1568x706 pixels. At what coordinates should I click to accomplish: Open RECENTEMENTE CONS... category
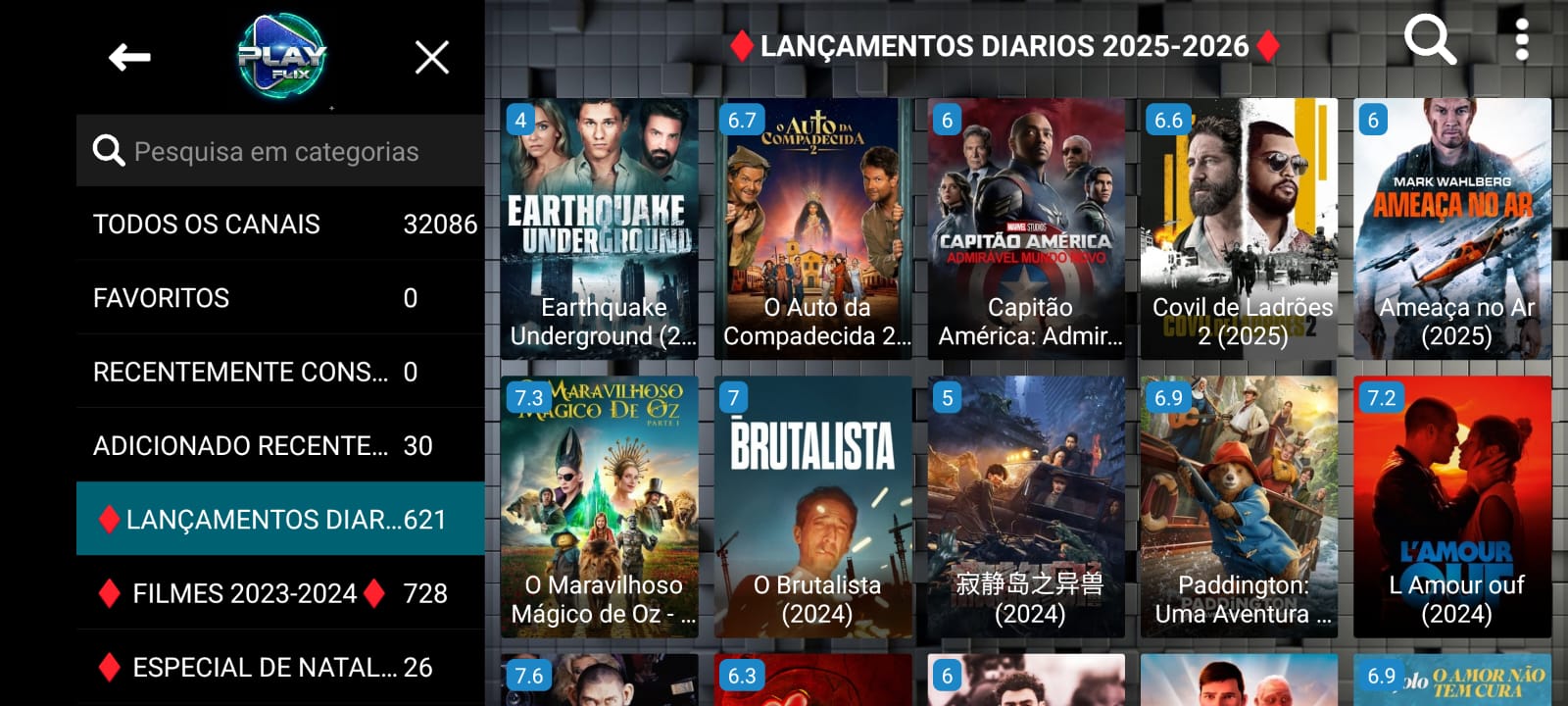pos(279,372)
